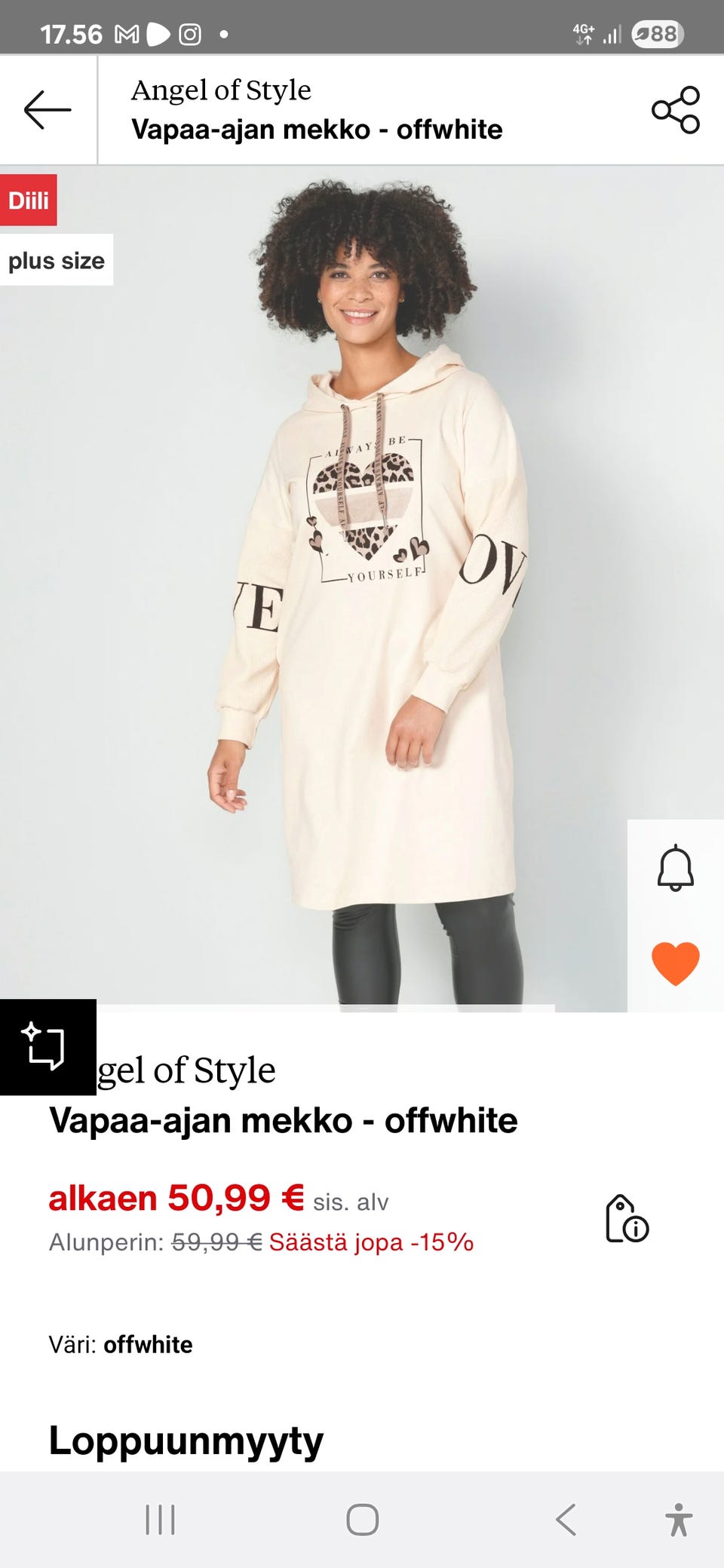Open price info tag icon
The width and height of the screenshot is (724, 1568).
(627, 1218)
